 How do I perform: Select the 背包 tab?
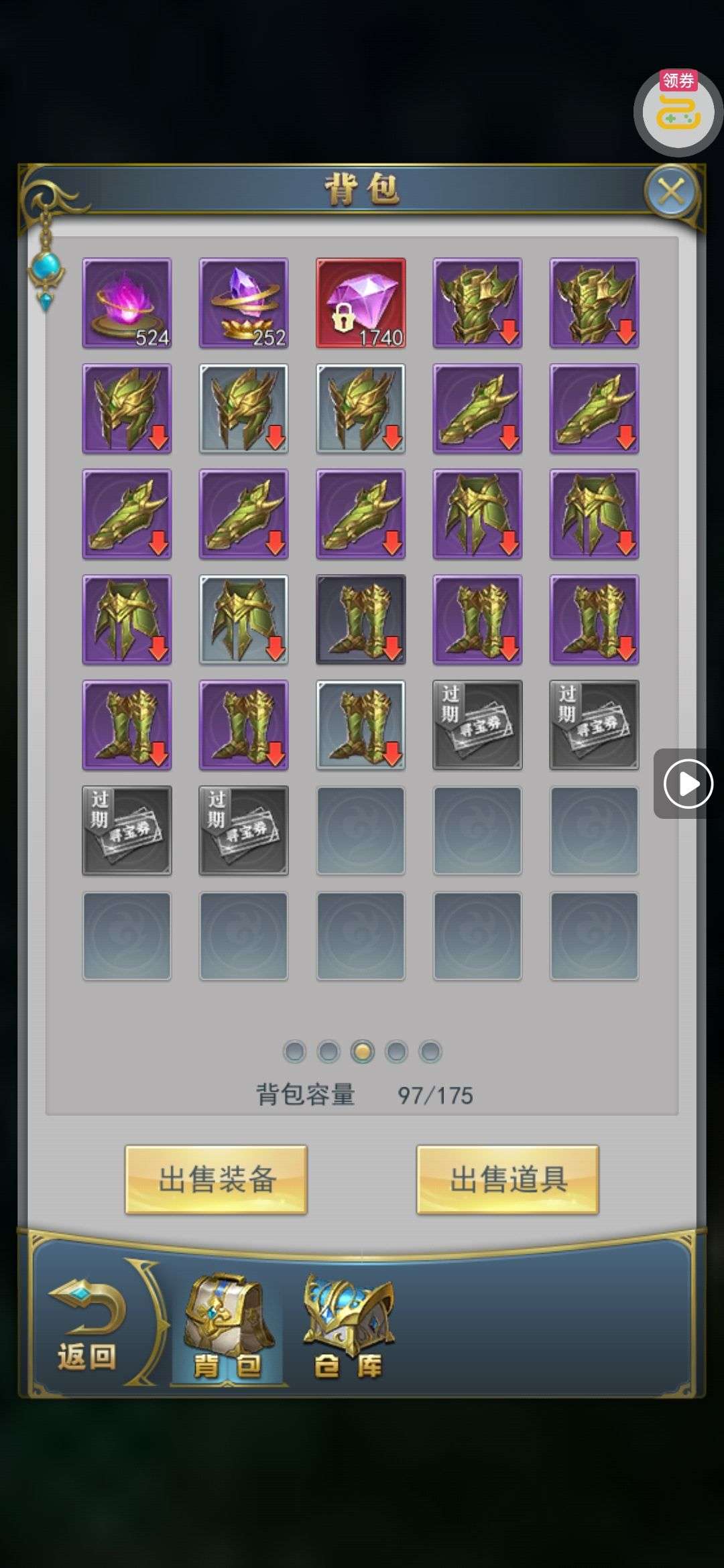228,1328
